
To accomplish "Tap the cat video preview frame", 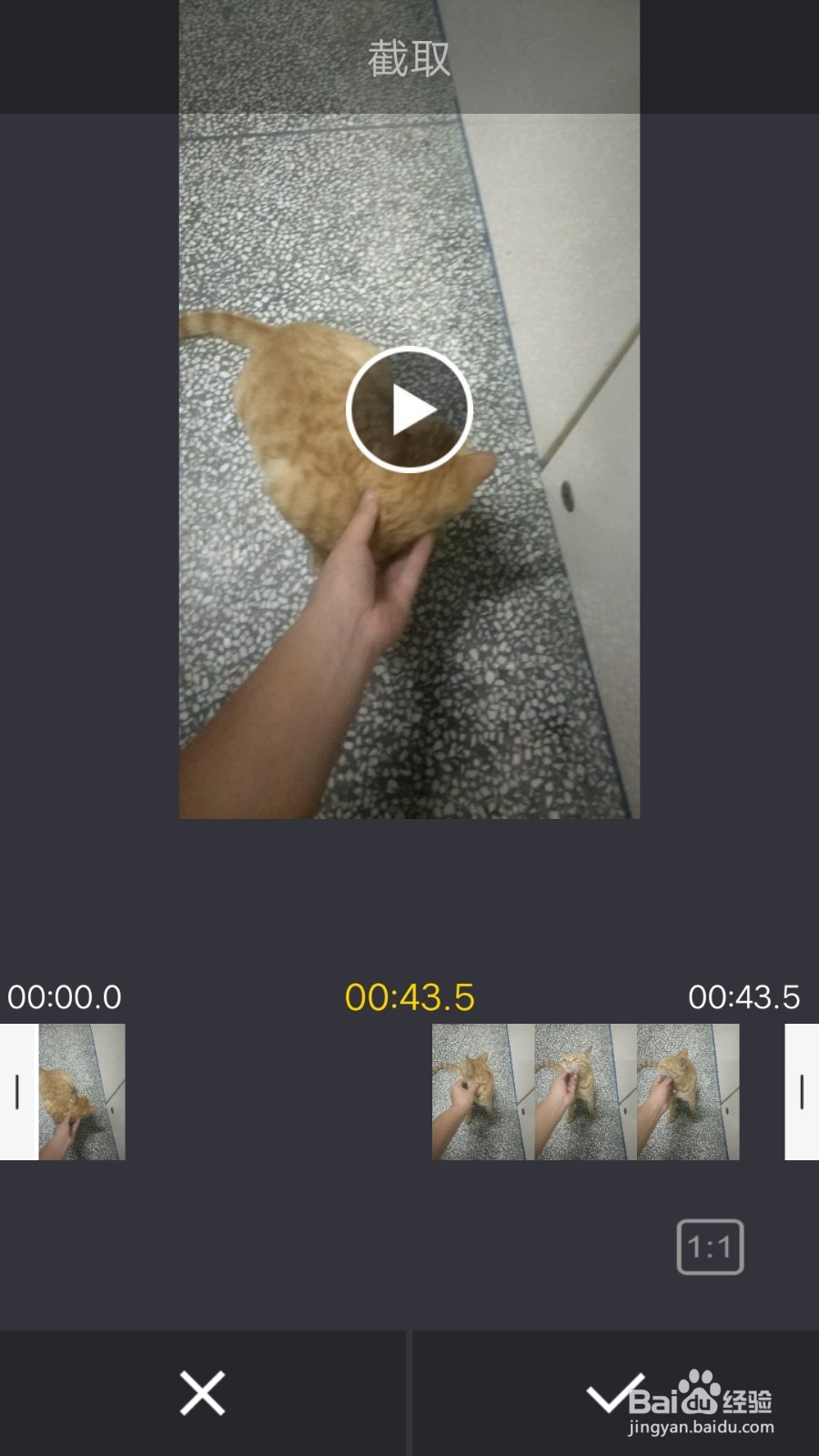I will coord(409,637).
